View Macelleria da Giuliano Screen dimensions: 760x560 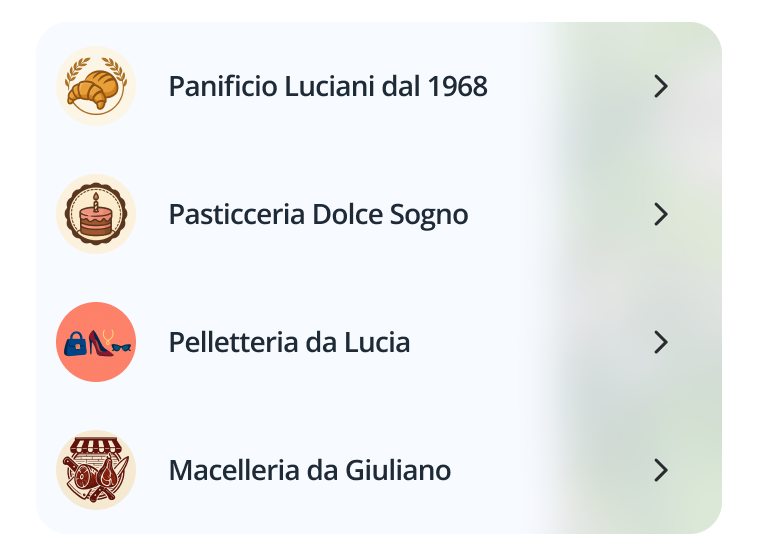[310, 470]
